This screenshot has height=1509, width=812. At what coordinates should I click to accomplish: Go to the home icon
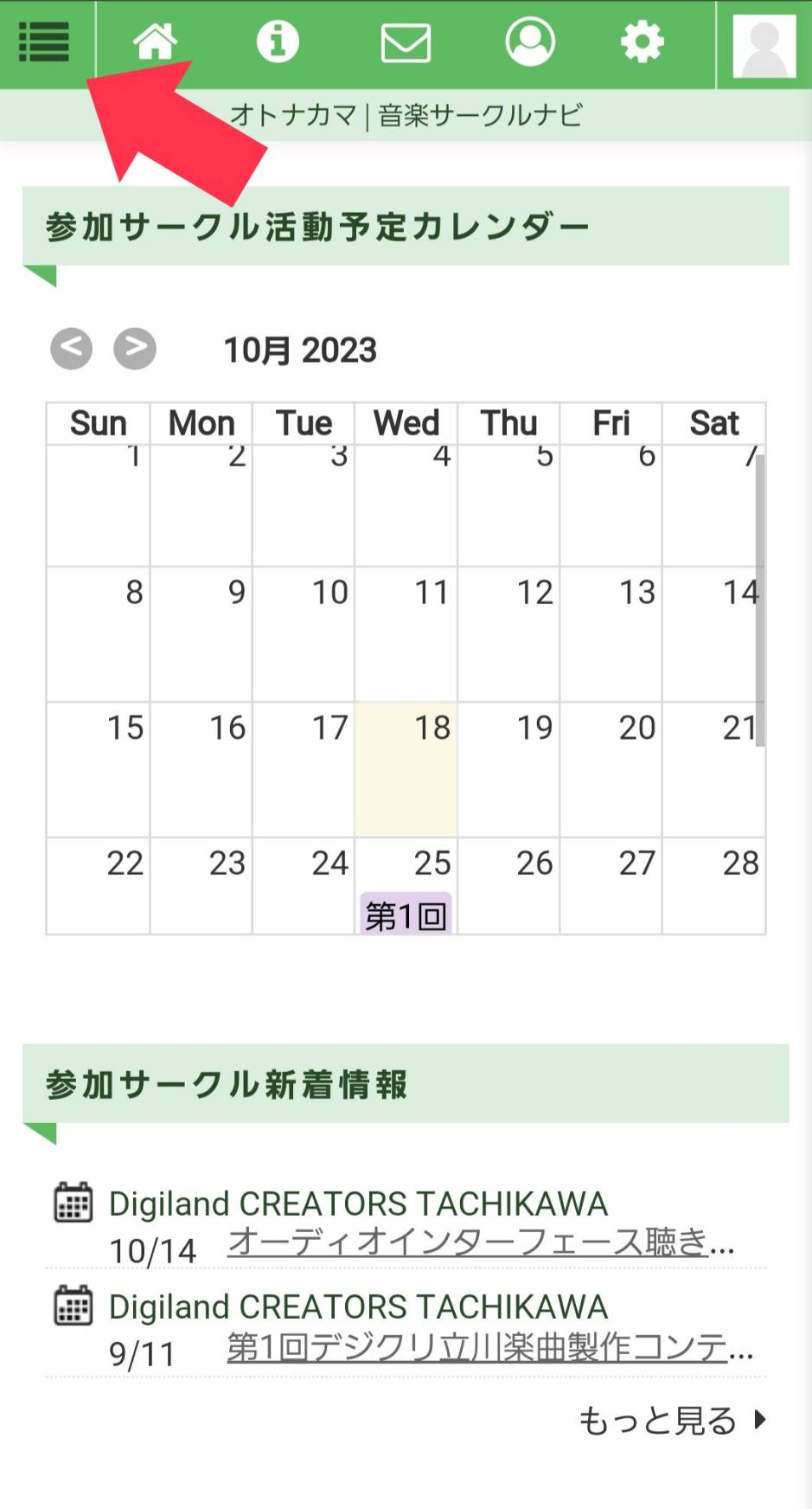tap(155, 42)
